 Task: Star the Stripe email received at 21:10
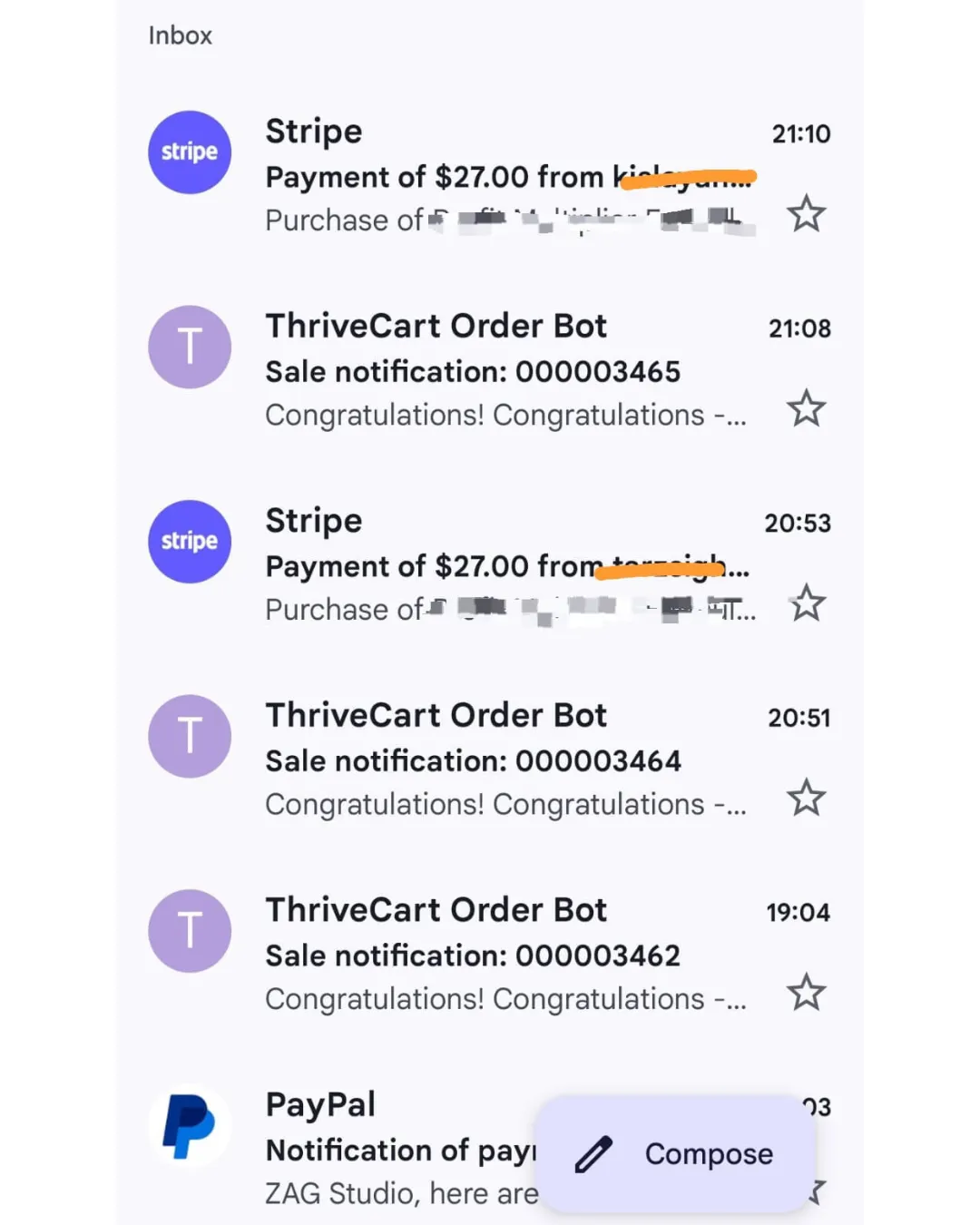coord(806,215)
